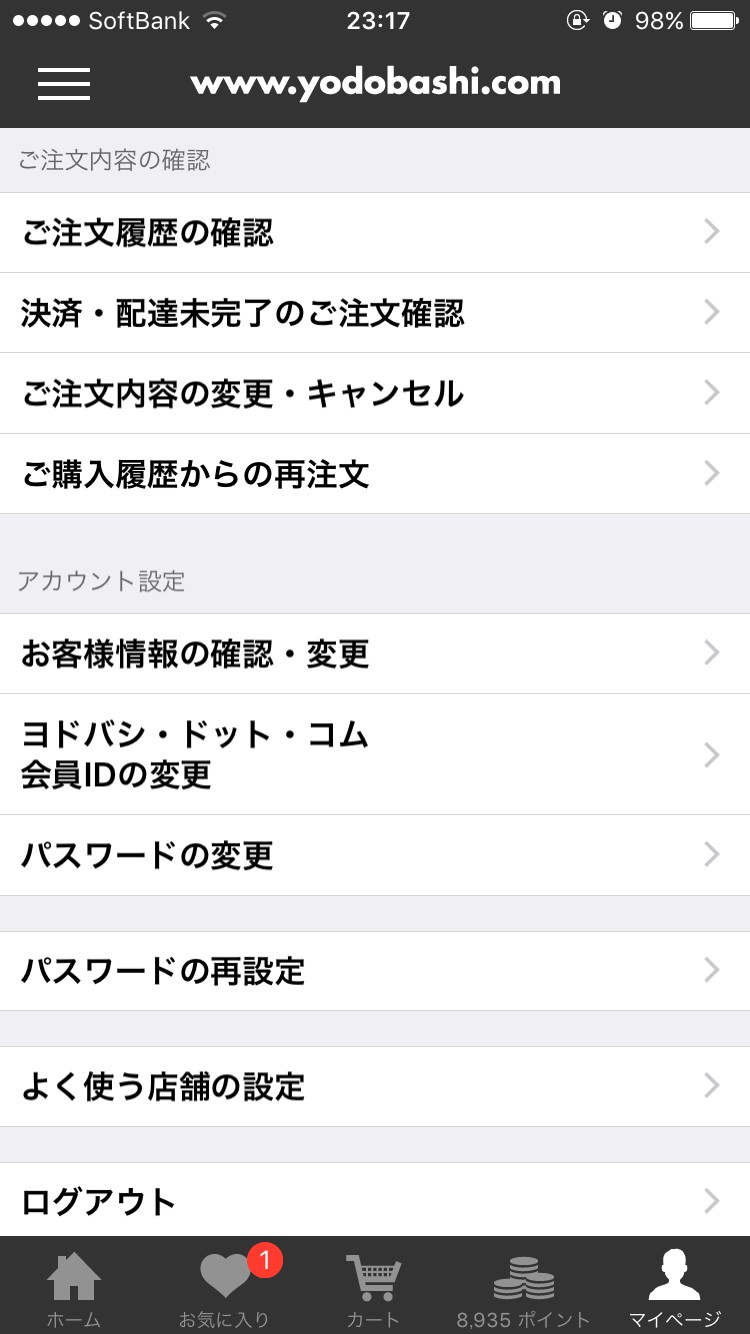Open ご購入履歴からの再注文
The width and height of the screenshot is (750, 1334).
(375, 473)
